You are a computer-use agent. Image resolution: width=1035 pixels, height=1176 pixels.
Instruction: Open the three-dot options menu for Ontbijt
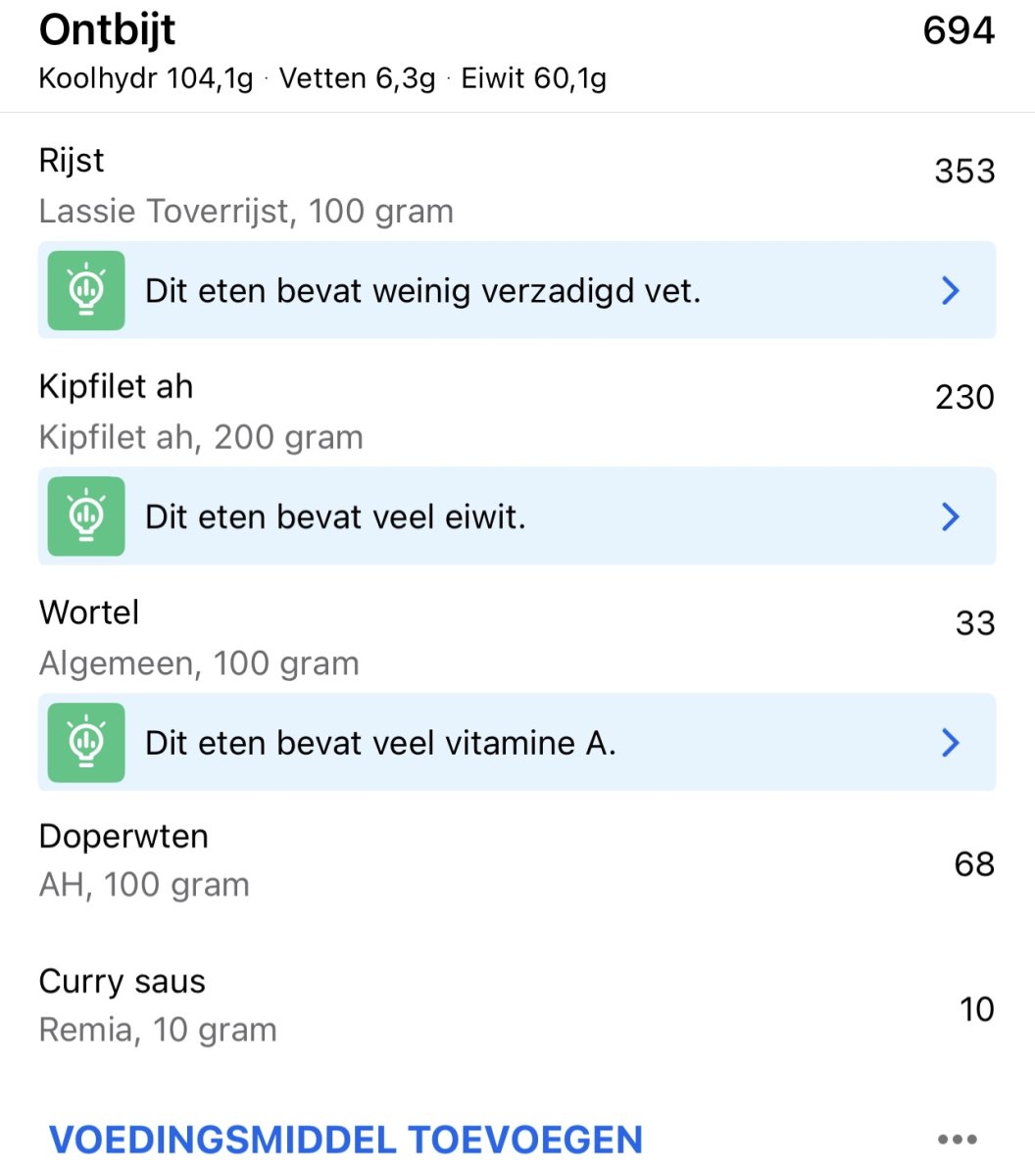[957, 1140]
